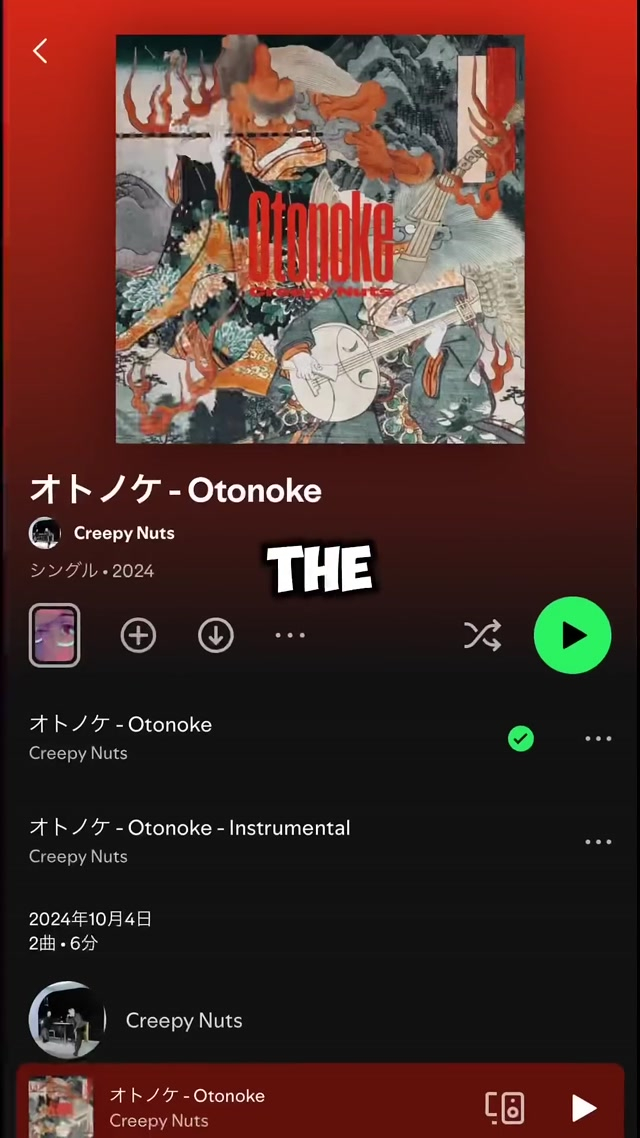The height and width of the screenshot is (1138, 640).
Task: Open the Creepy Nuts artist row
Action: (183, 1020)
